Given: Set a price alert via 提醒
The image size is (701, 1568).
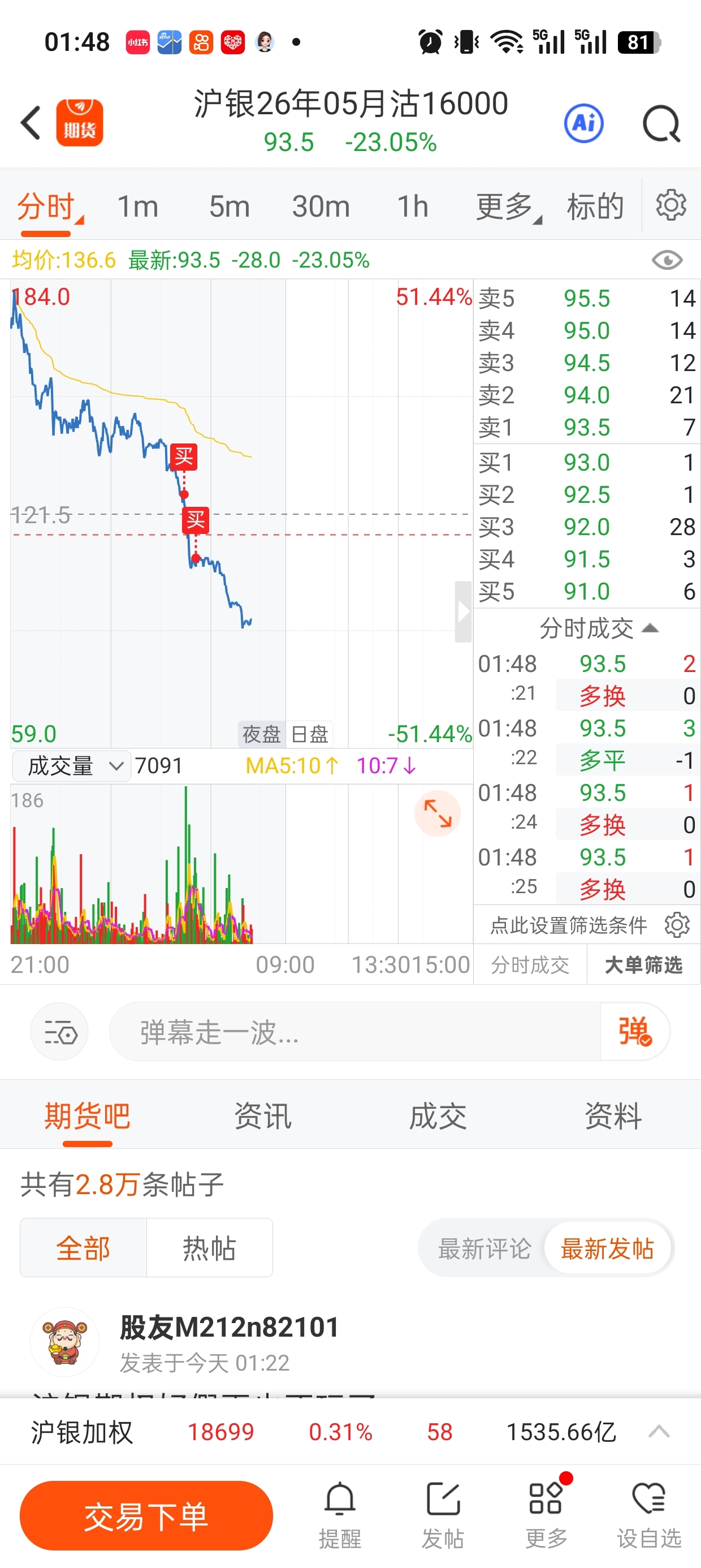Looking at the screenshot, I should pos(340,1514).
